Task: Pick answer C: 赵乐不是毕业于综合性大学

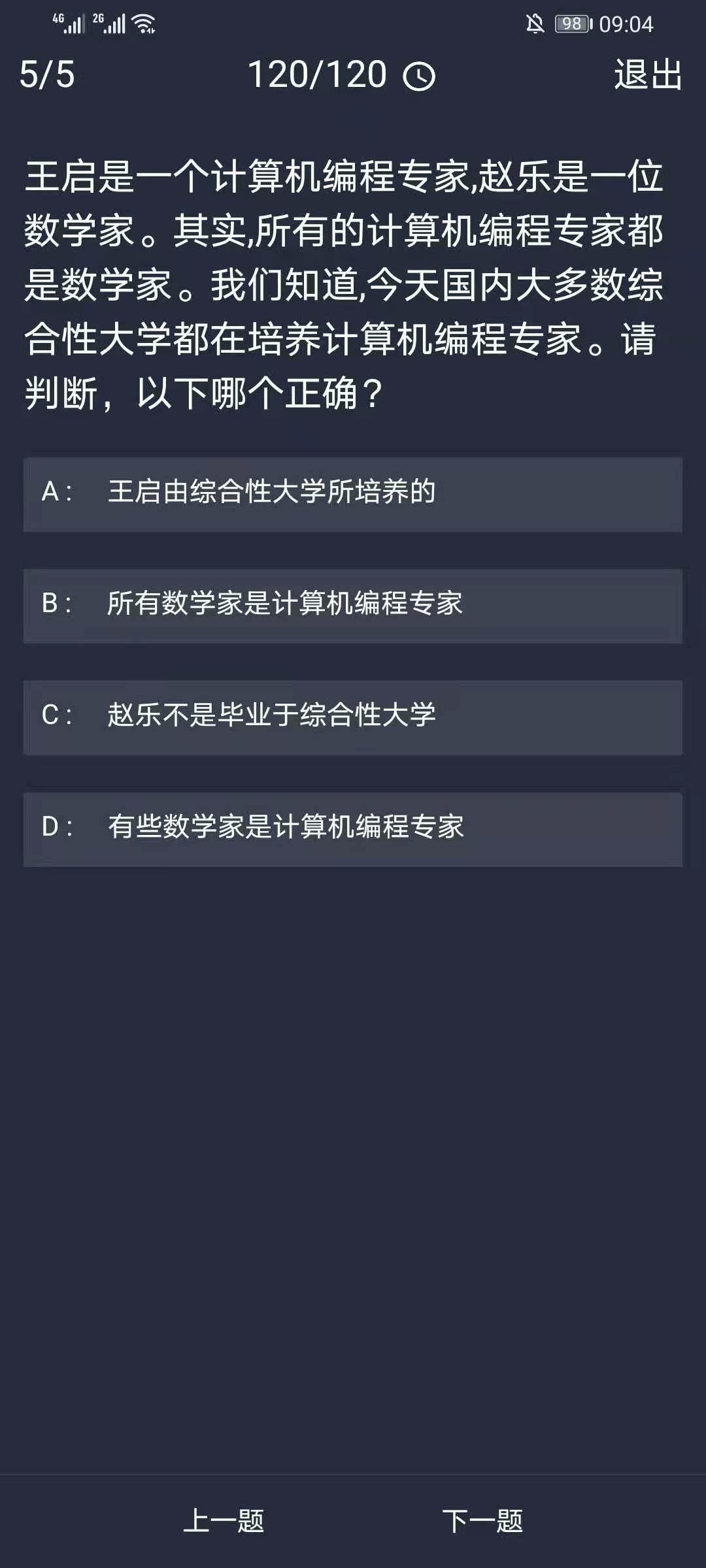Action: (x=353, y=717)
